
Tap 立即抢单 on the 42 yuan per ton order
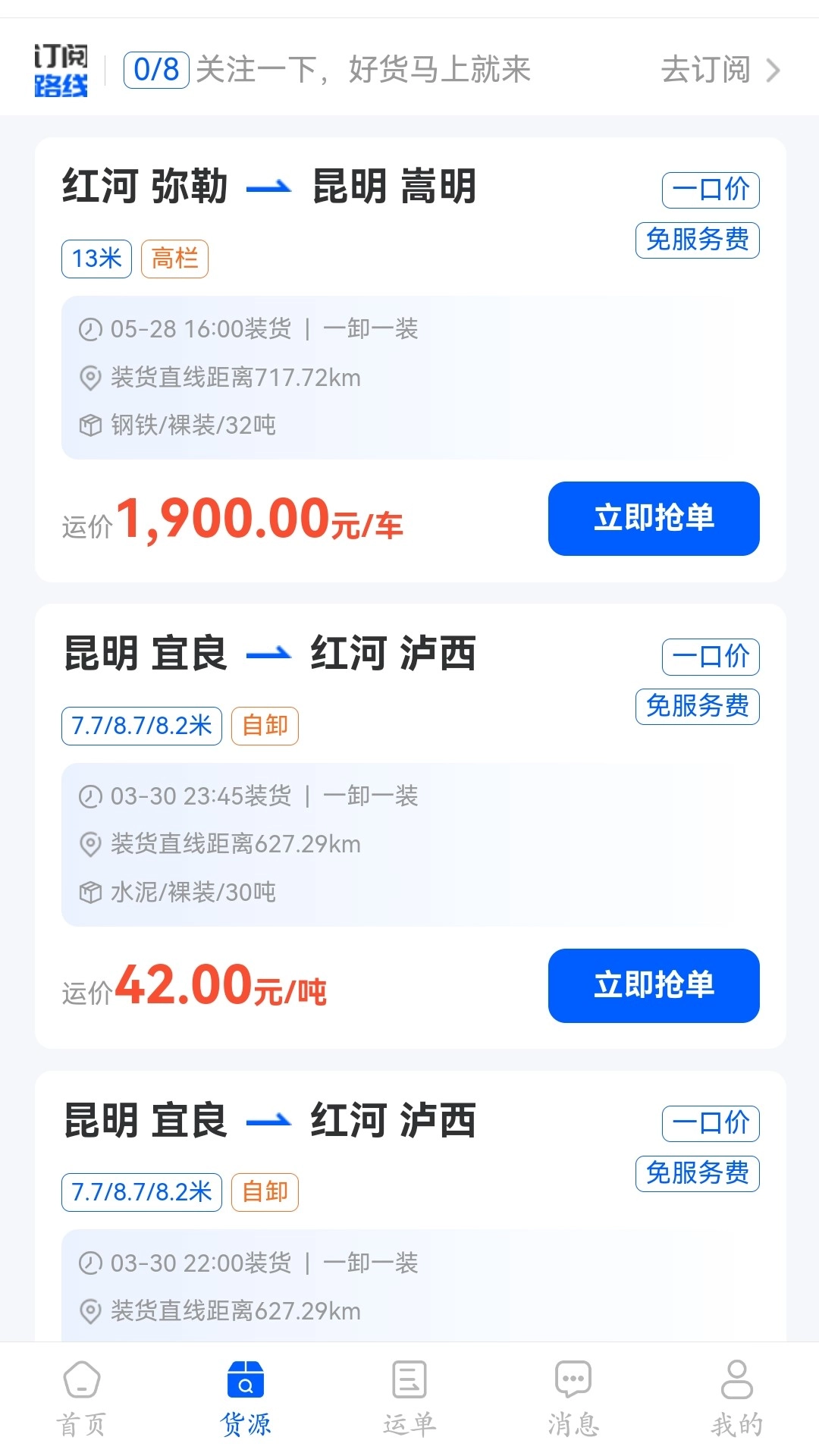654,986
